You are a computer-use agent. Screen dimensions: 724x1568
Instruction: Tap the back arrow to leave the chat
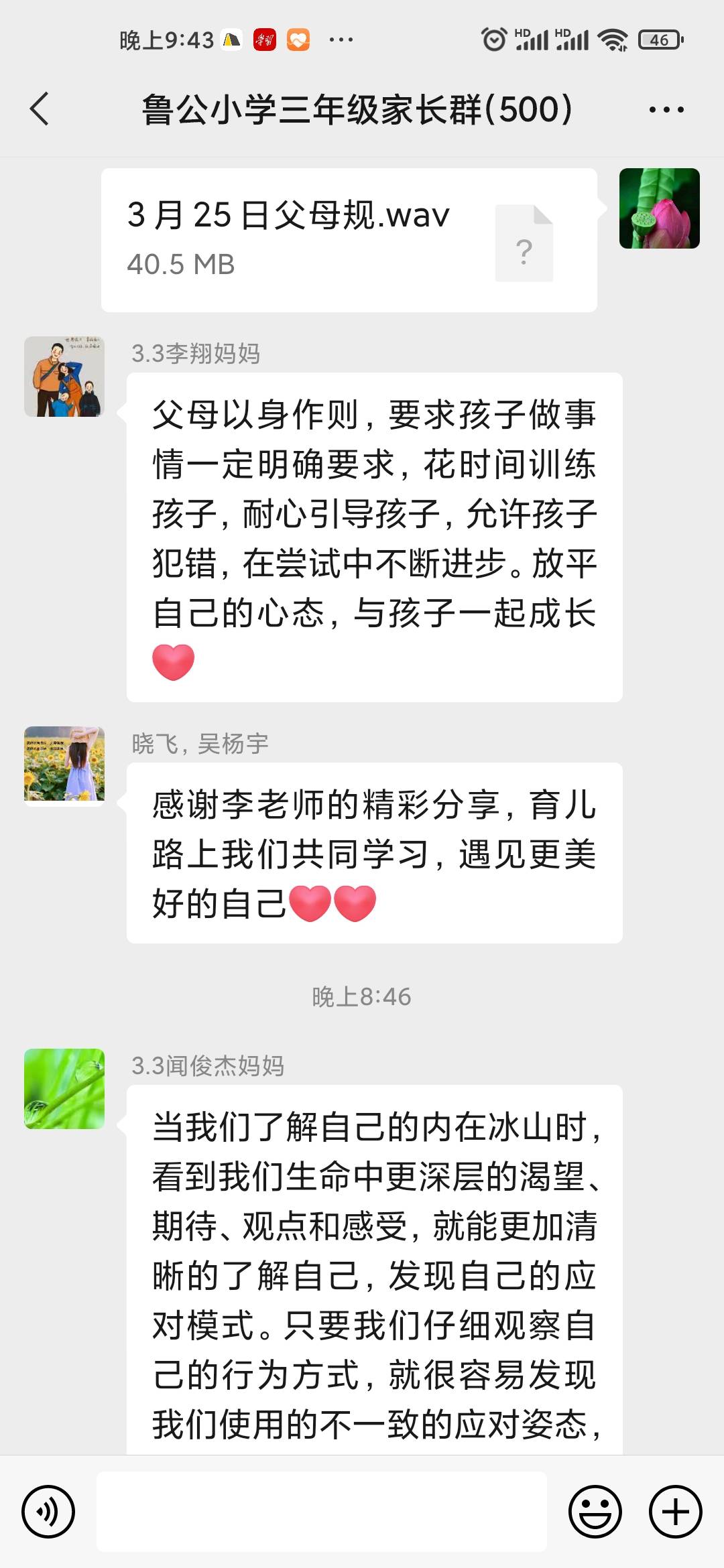tap(38, 107)
